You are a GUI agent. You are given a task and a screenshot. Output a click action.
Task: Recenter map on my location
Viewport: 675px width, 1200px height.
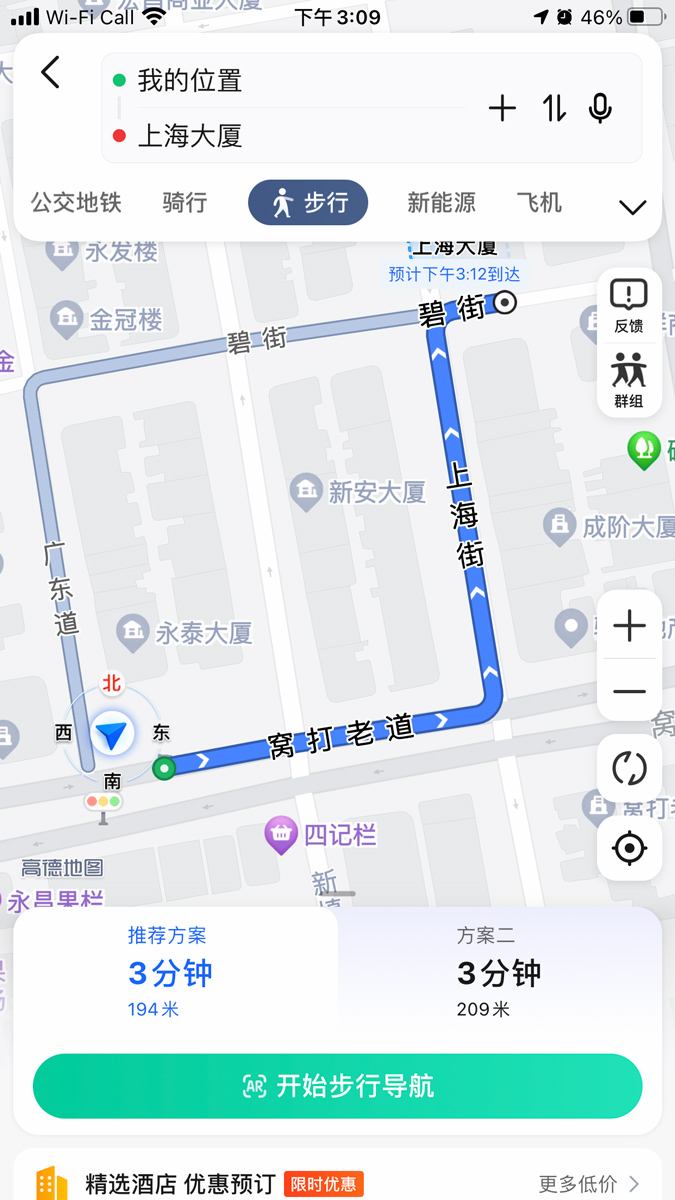tap(629, 848)
